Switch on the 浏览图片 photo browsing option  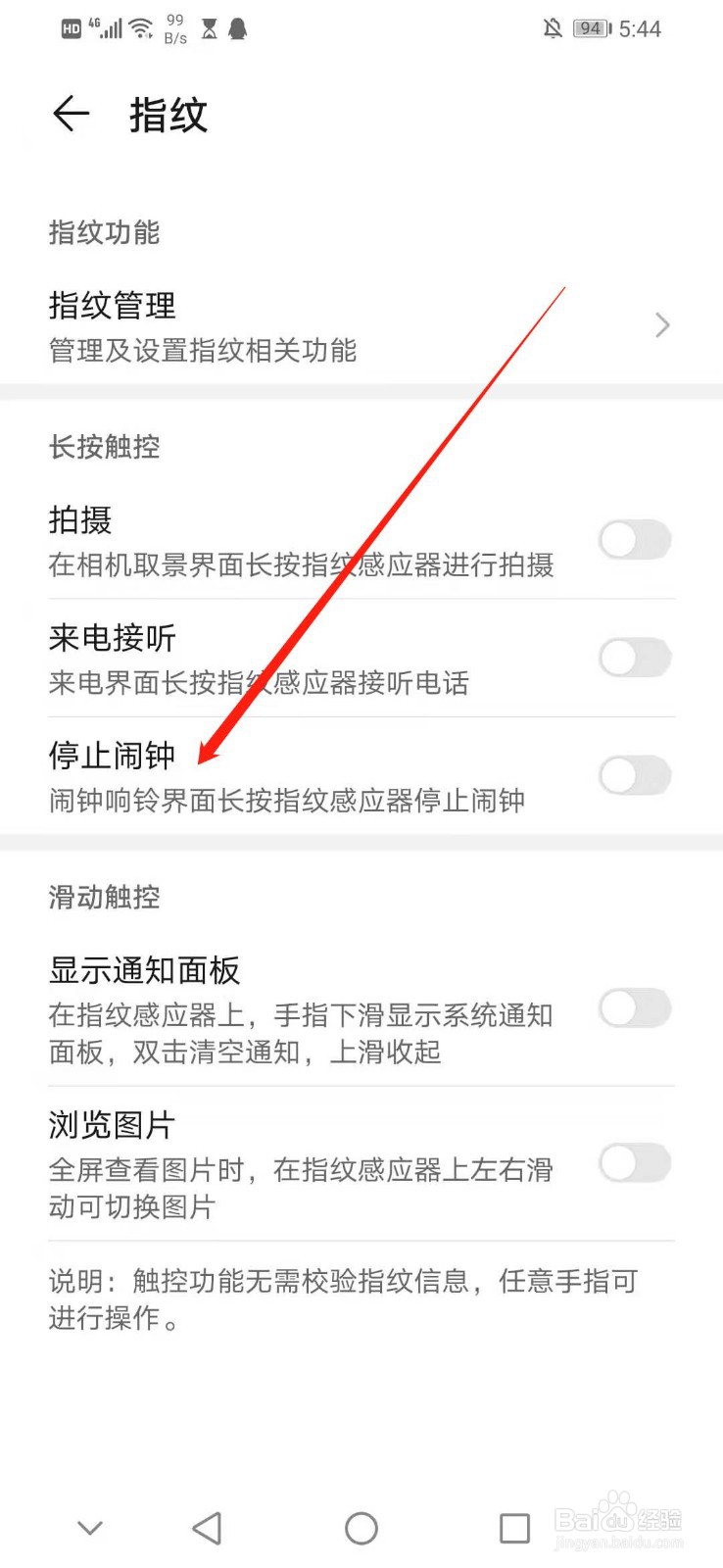click(x=634, y=1163)
